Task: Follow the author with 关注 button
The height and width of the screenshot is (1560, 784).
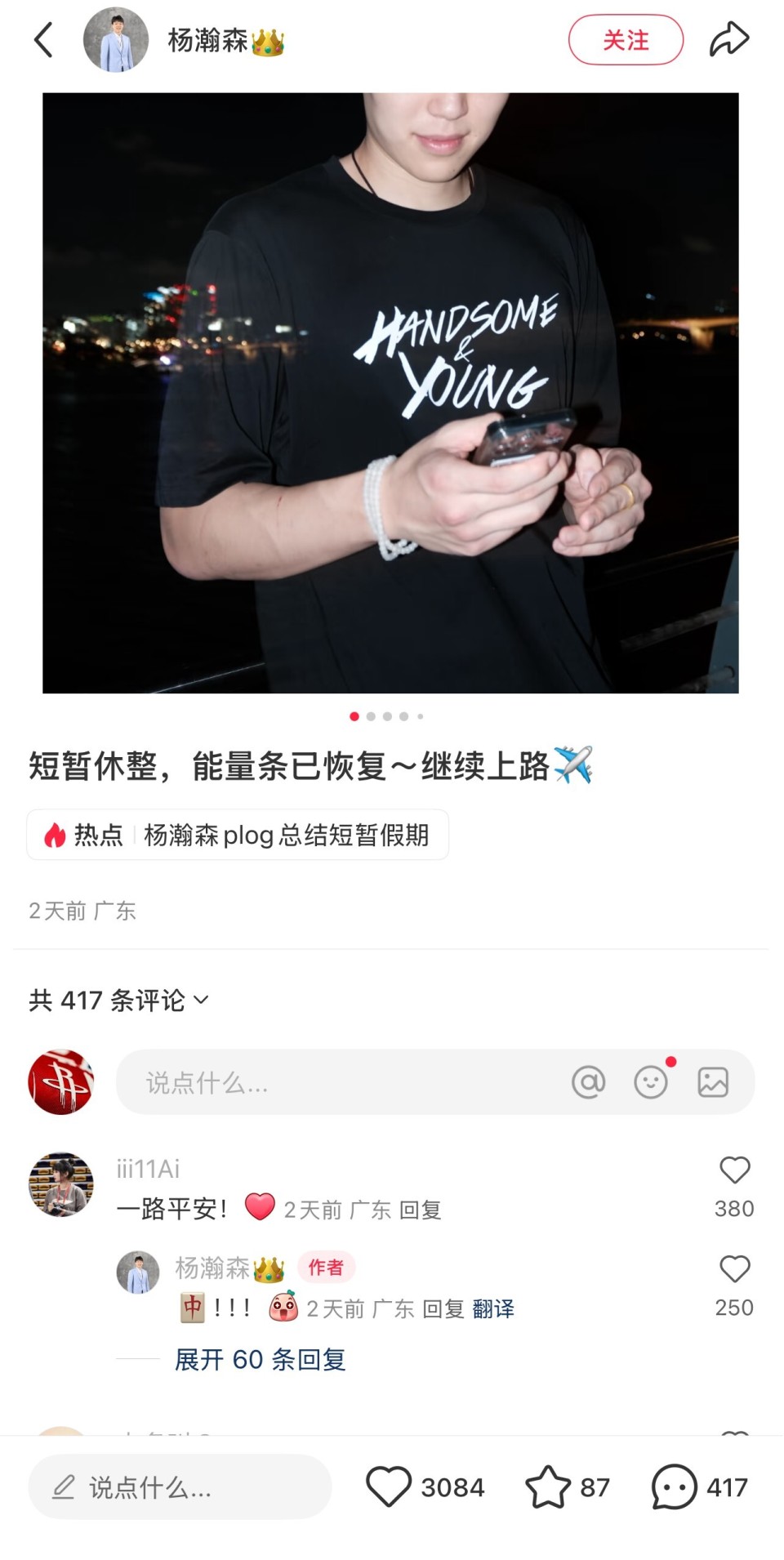Action: coord(626,40)
